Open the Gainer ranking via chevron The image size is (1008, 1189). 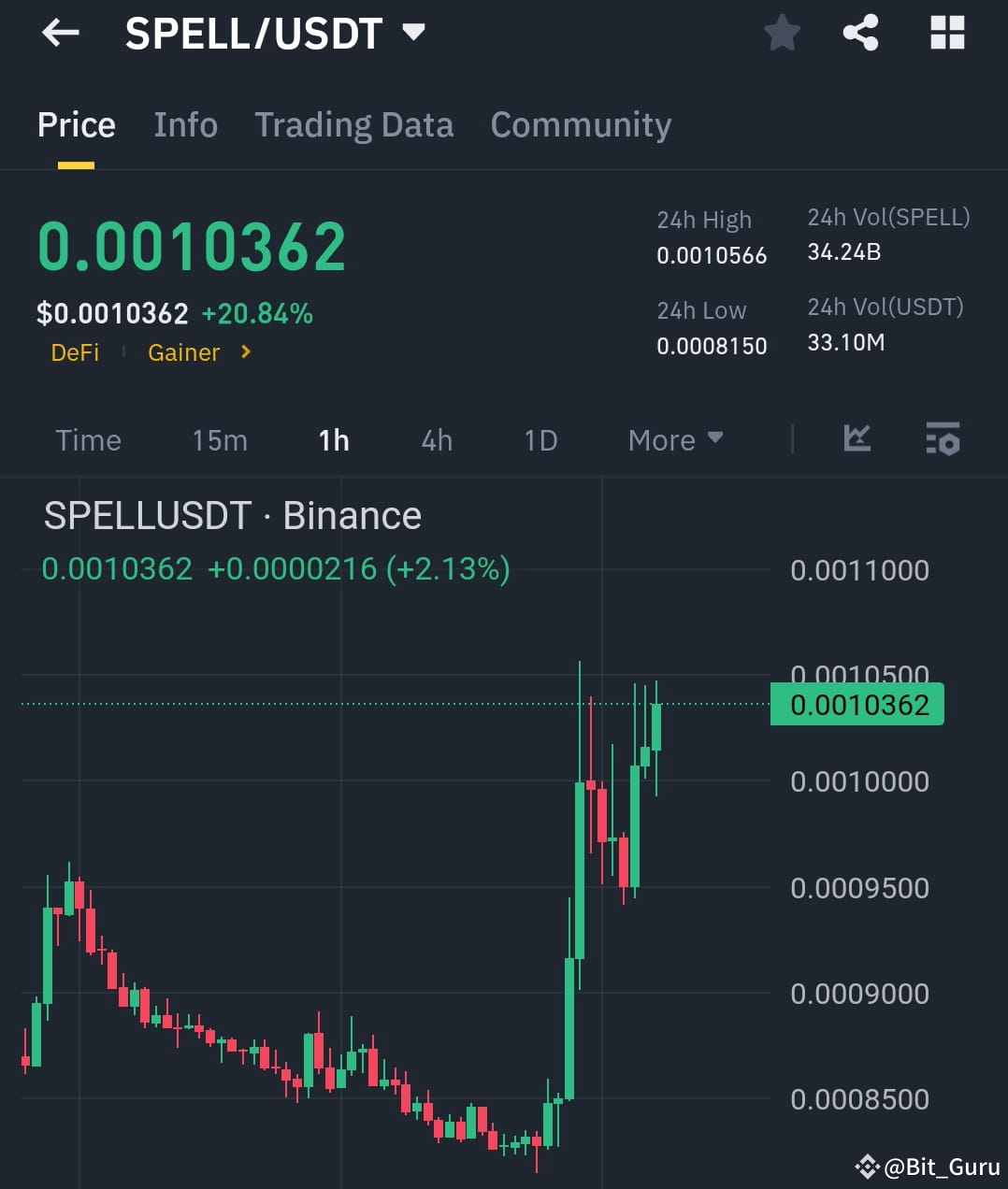point(245,352)
